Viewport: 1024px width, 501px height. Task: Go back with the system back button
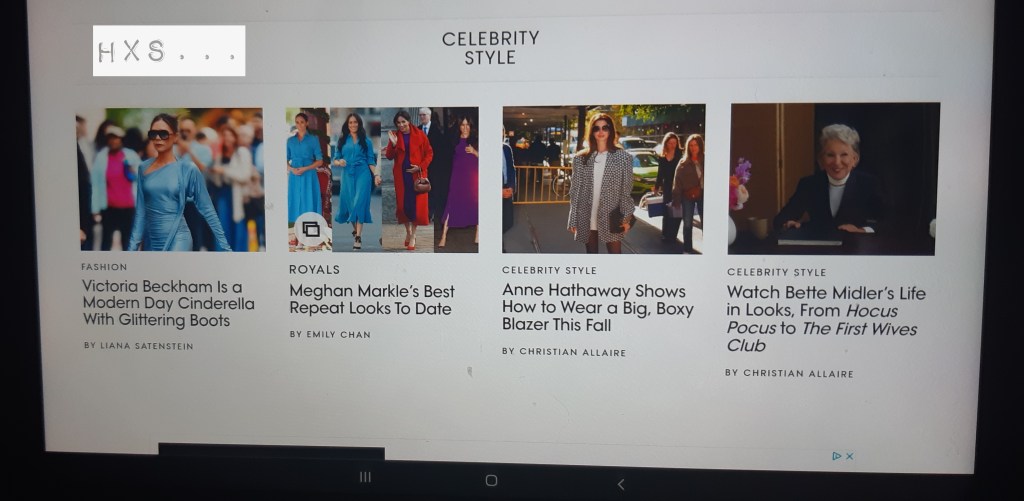[x=620, y=484]
